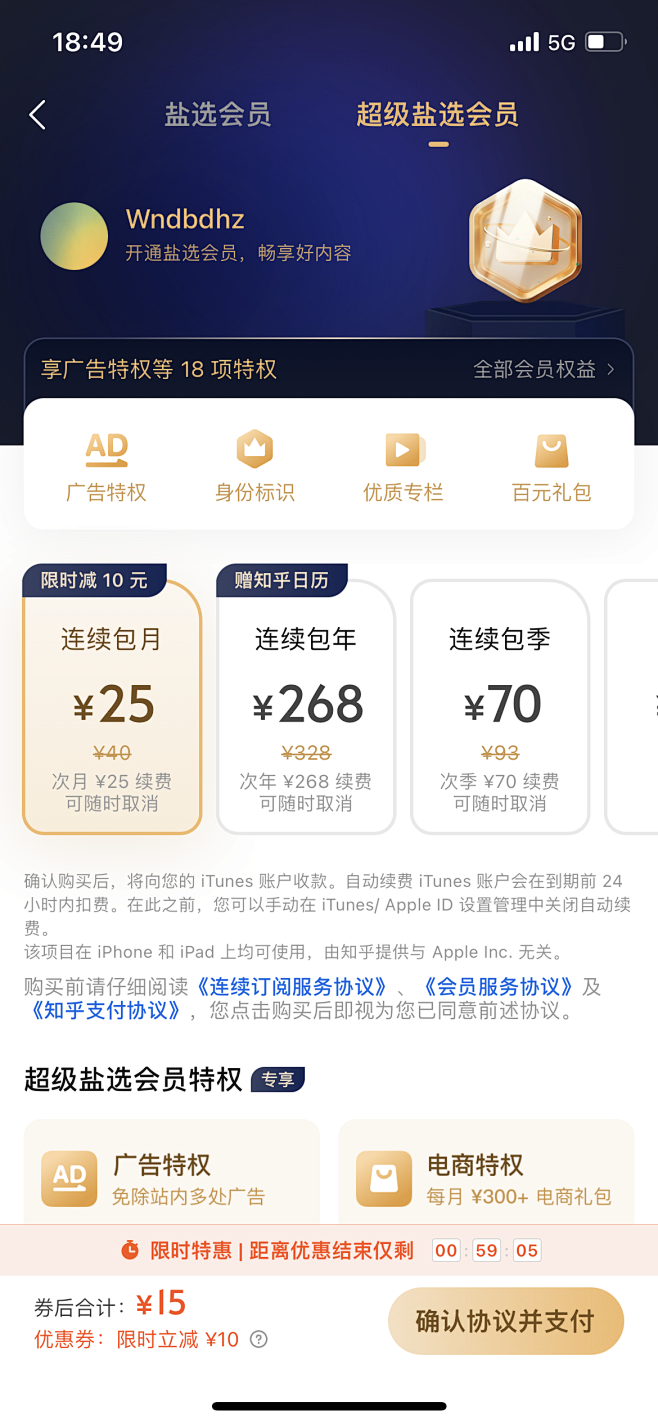Open 全部会员权益 details

(543, 369)
